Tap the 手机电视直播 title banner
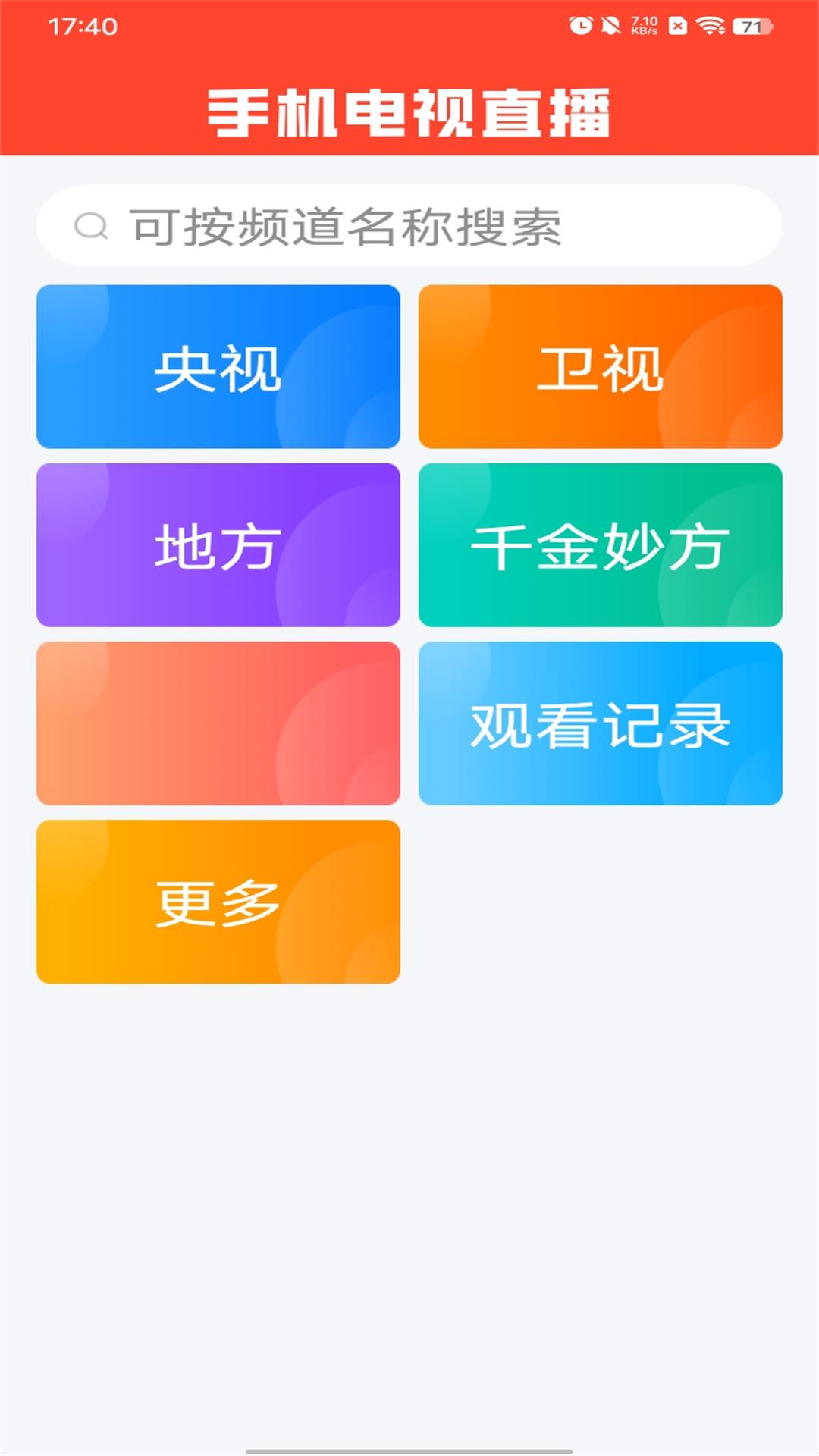This screenshot has height=1456, width=819. pyautogui.click(x=409, y=108)
